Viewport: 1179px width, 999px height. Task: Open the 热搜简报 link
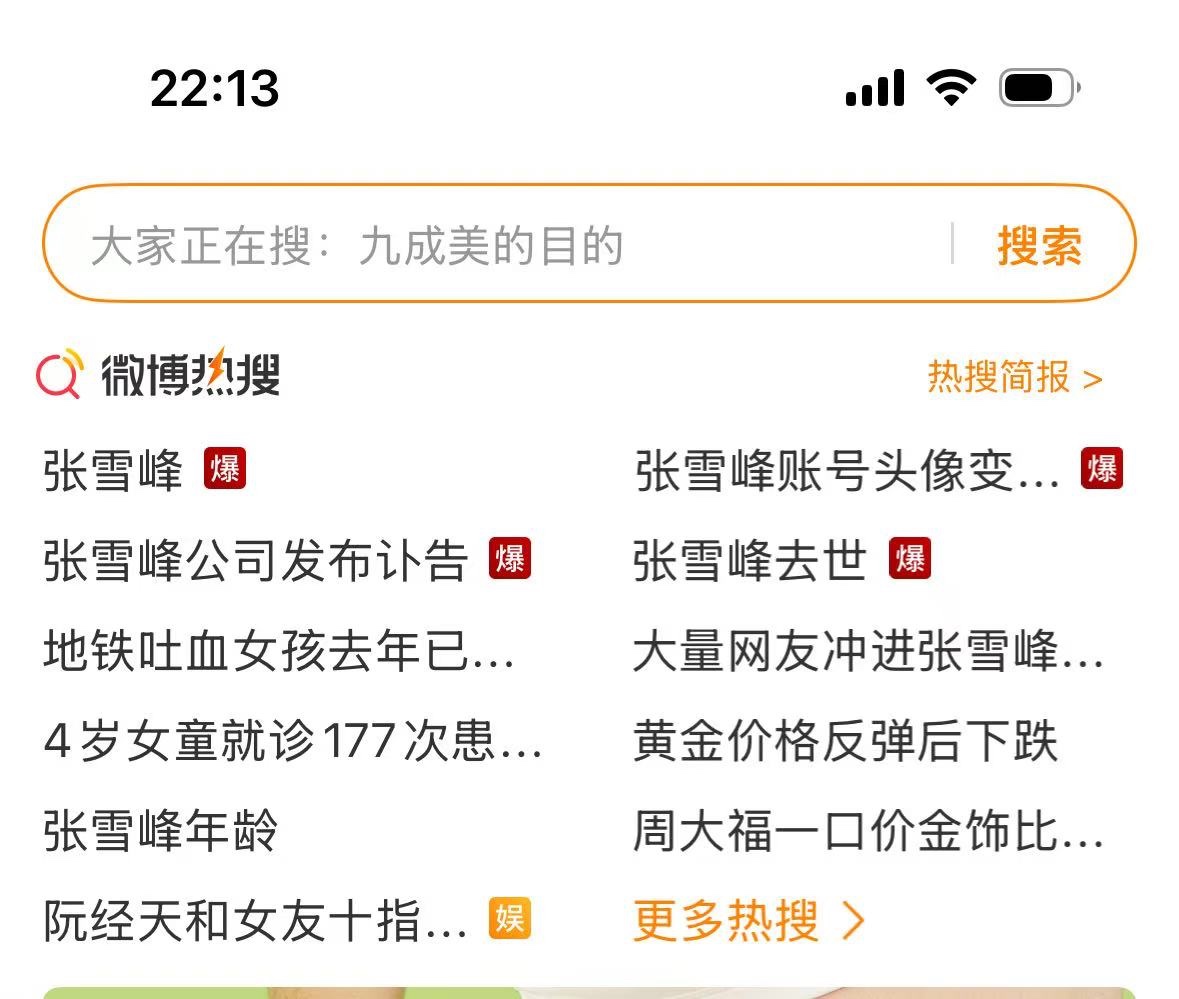[1014, 378]
